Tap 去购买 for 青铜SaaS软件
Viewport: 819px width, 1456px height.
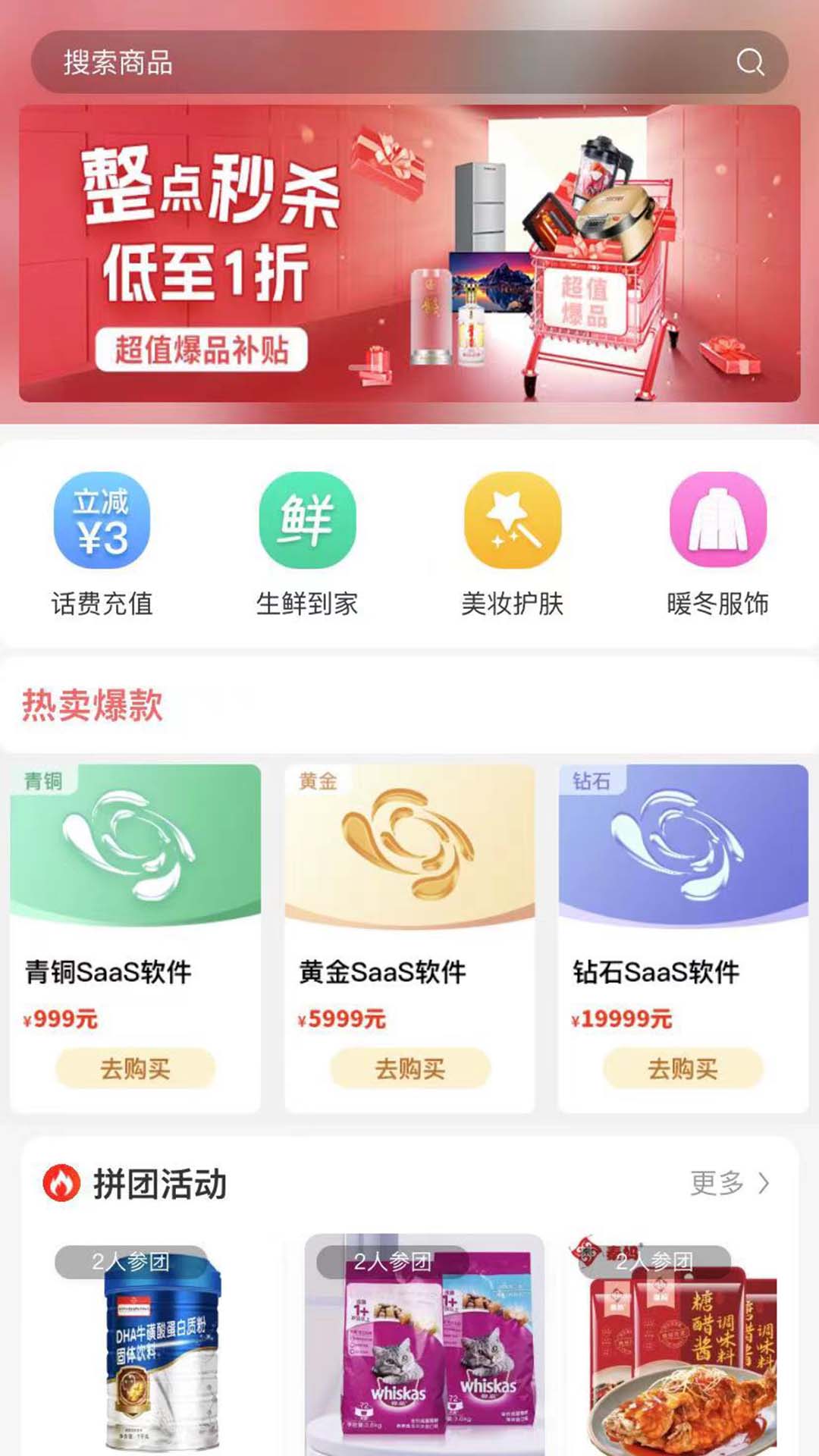click(136, 1068)
